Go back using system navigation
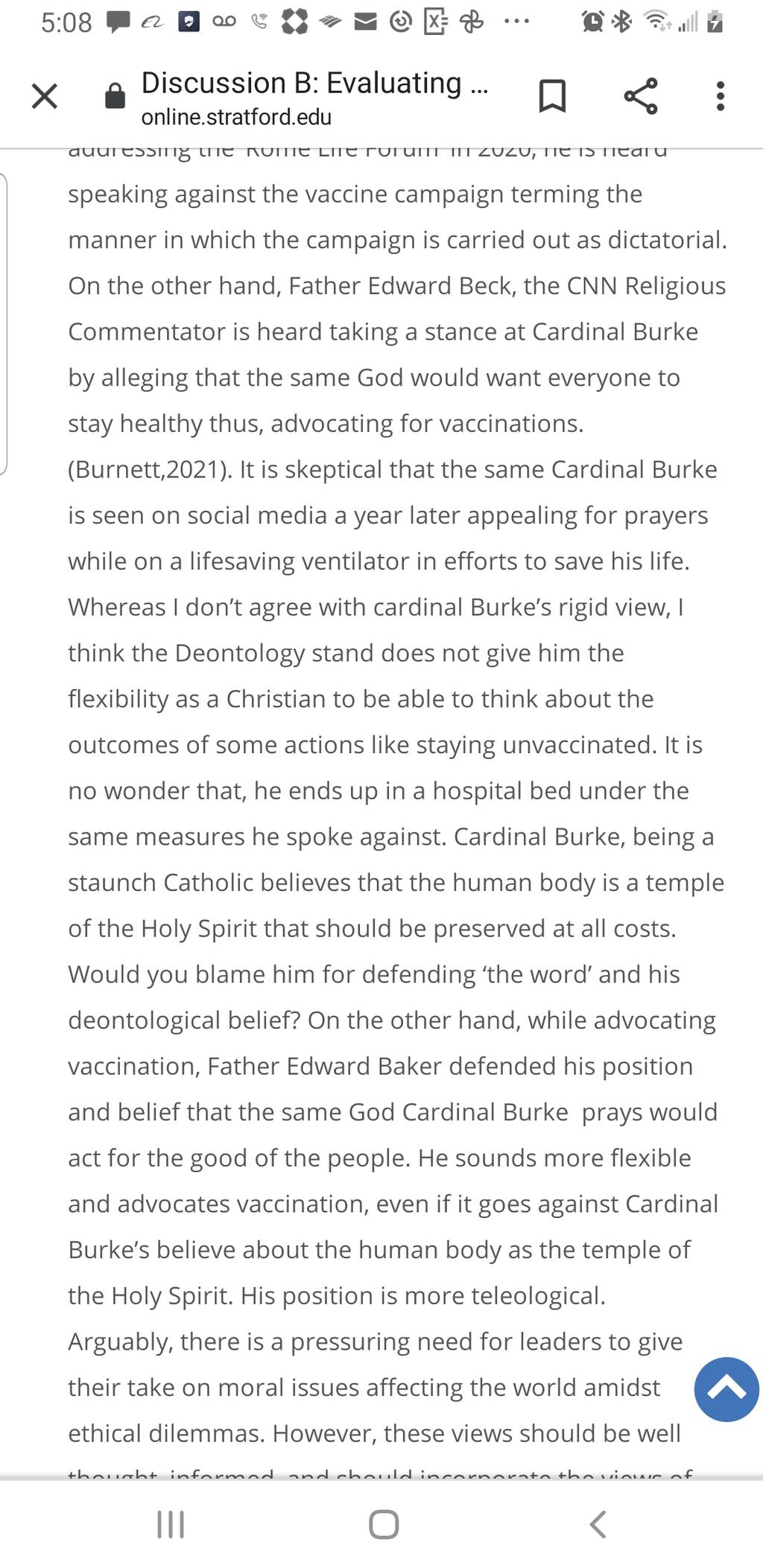 coord(598,1524)
